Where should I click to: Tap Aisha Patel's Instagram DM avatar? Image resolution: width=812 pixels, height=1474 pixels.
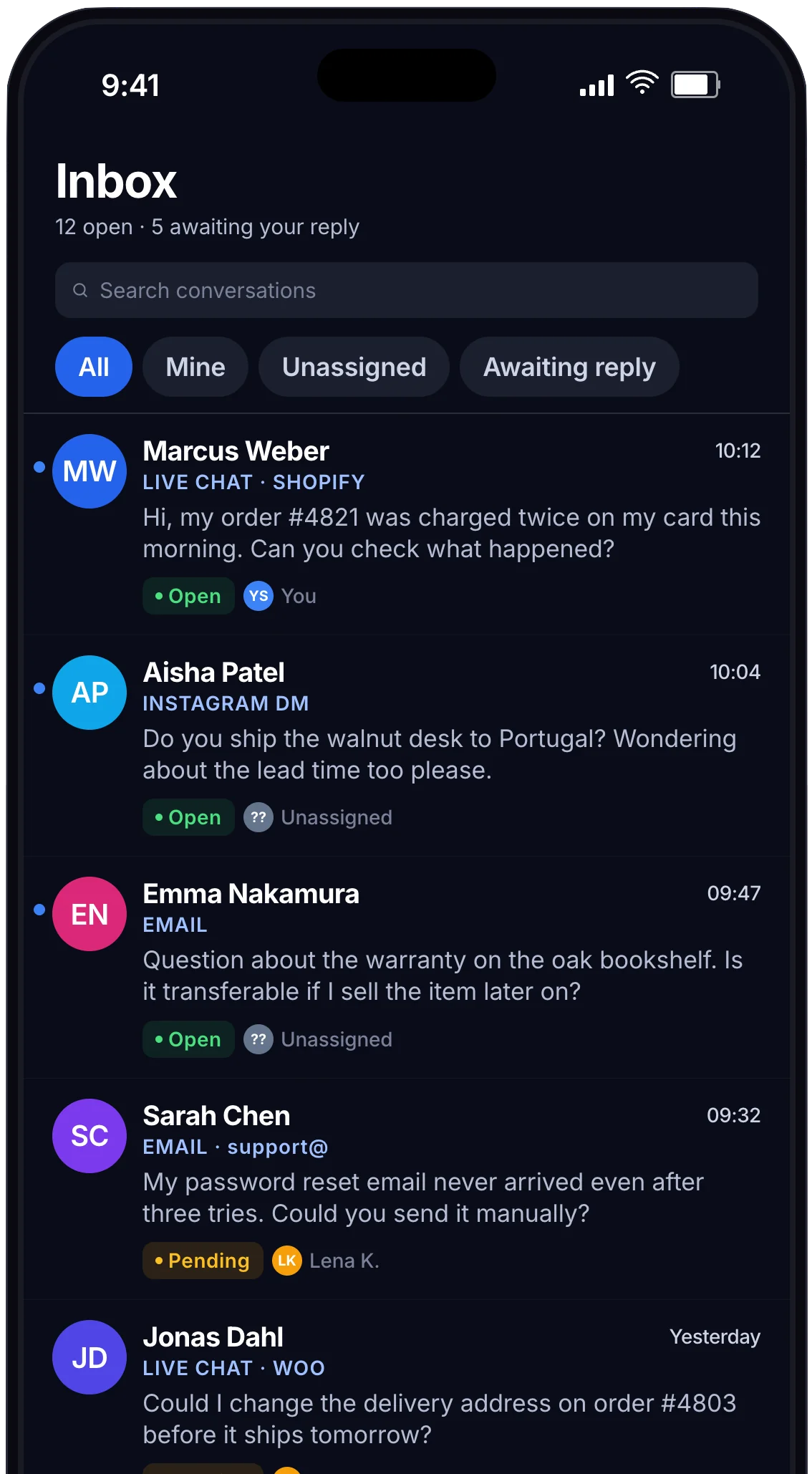[x=89, y=692]
